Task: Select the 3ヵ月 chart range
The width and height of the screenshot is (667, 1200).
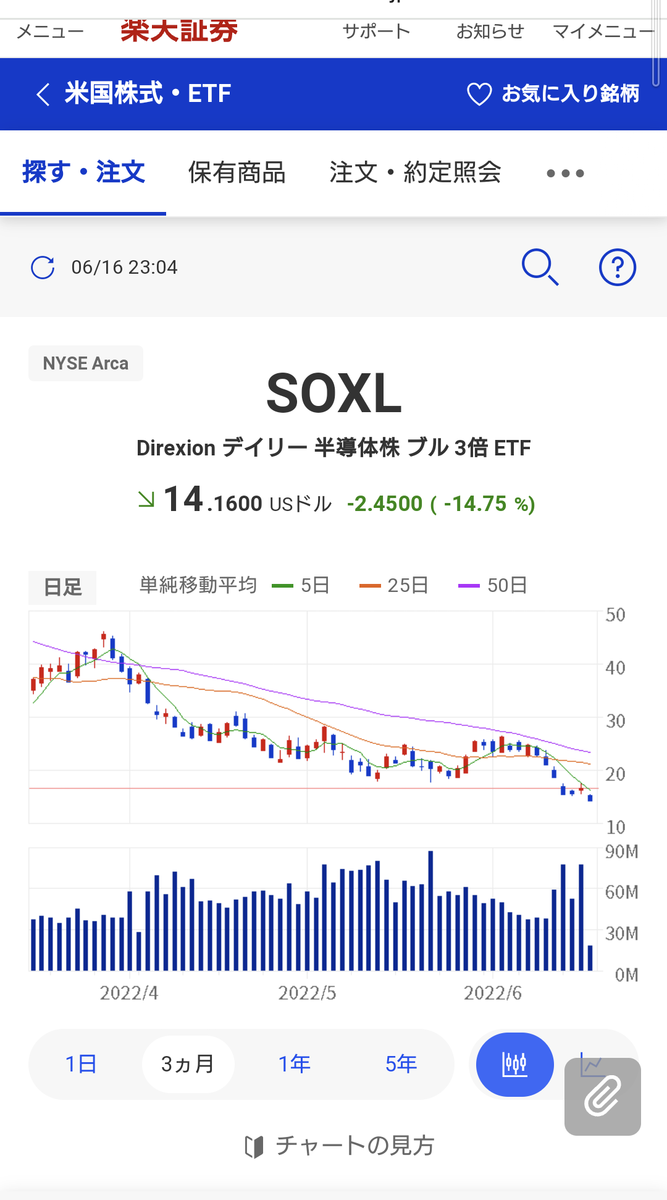Action: pyautogui.click(x=188, y=1064)
